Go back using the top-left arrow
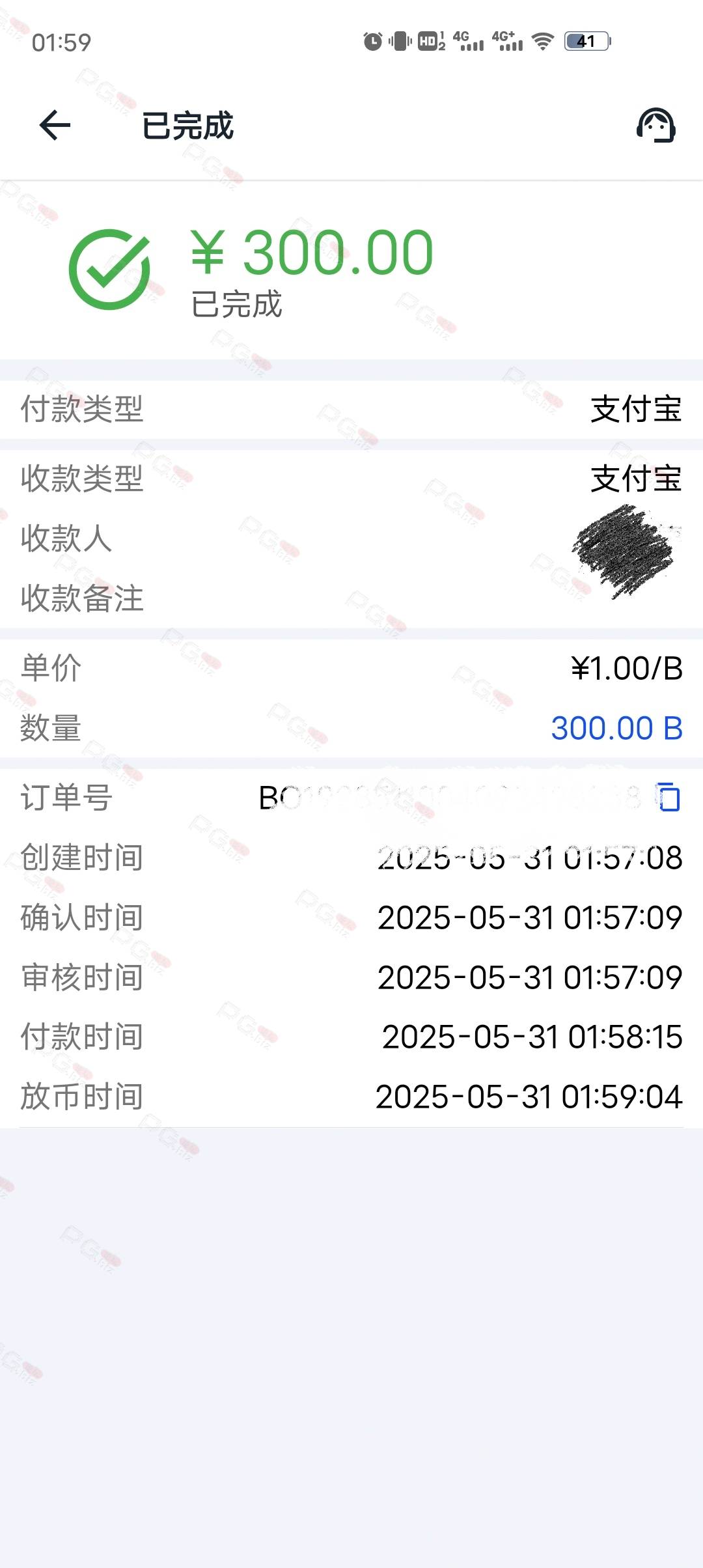 coord(55,125)
